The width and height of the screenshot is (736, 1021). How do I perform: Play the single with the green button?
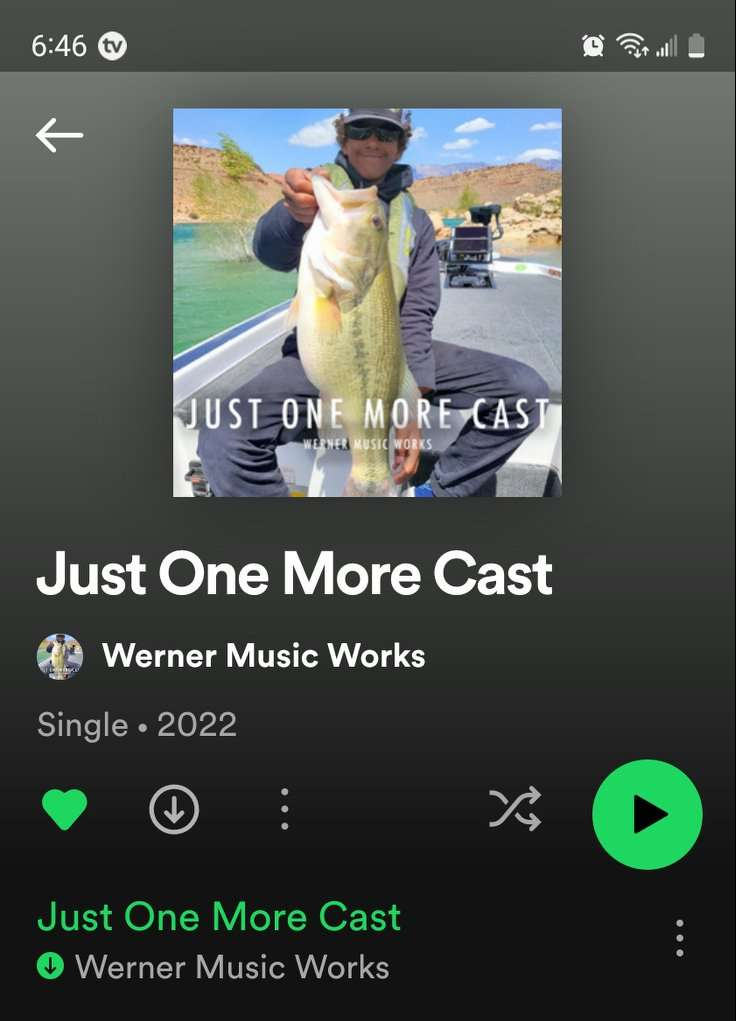tap(647, 814)
